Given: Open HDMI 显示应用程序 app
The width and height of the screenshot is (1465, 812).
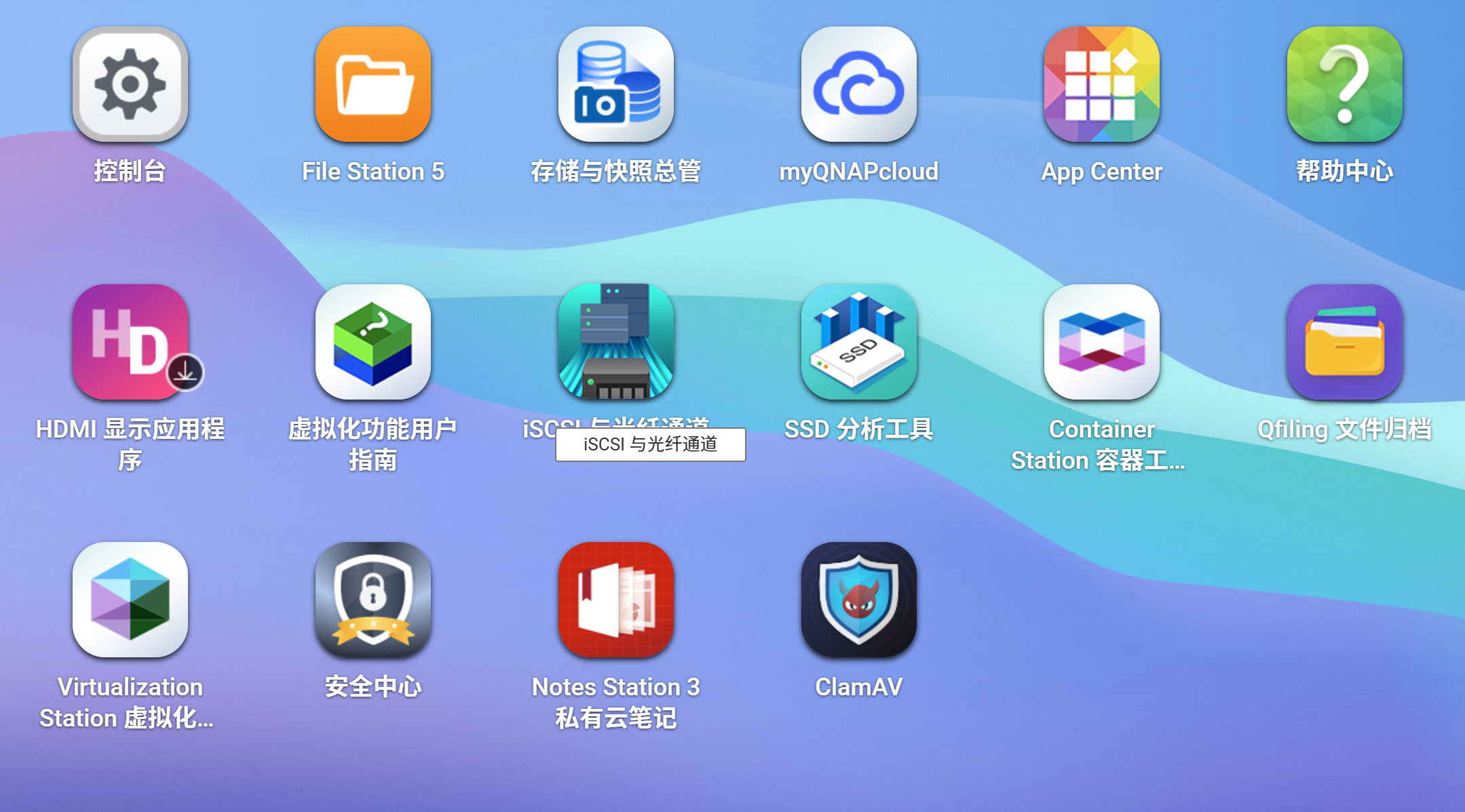Looking at the screenshot, I should click(x=130, y=343).
